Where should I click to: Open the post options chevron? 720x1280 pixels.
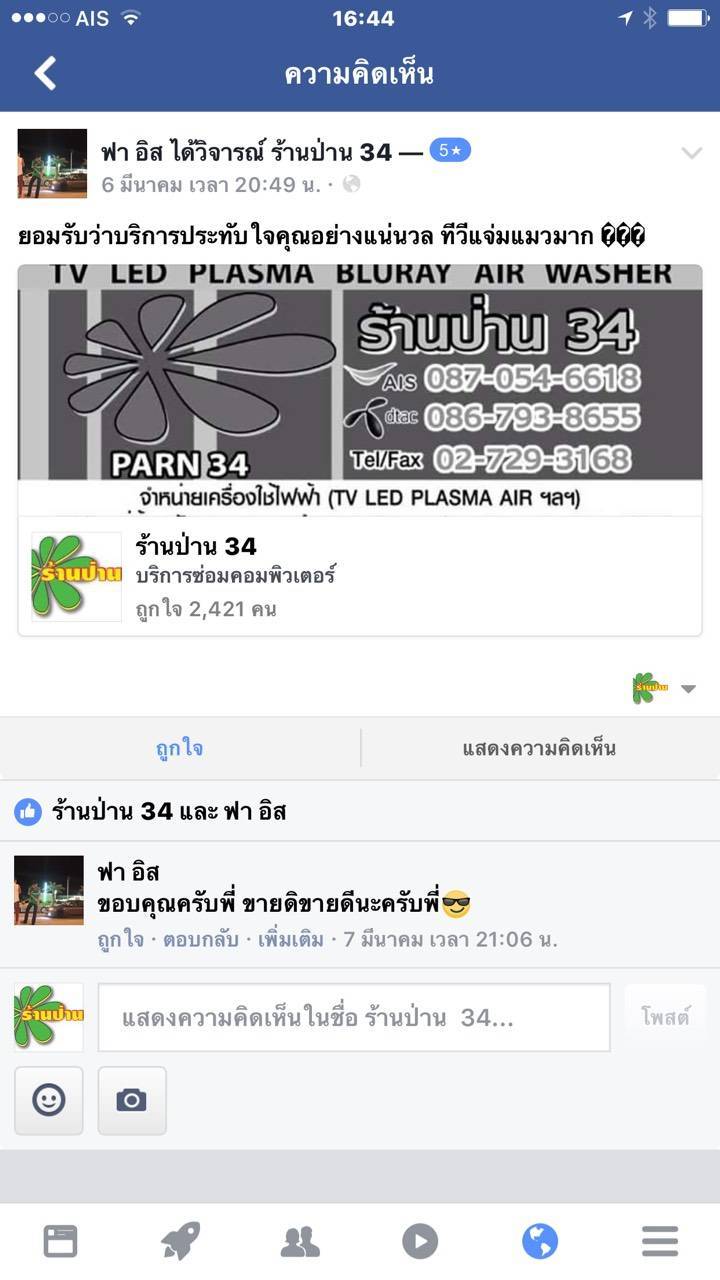(x=691, y=153)
